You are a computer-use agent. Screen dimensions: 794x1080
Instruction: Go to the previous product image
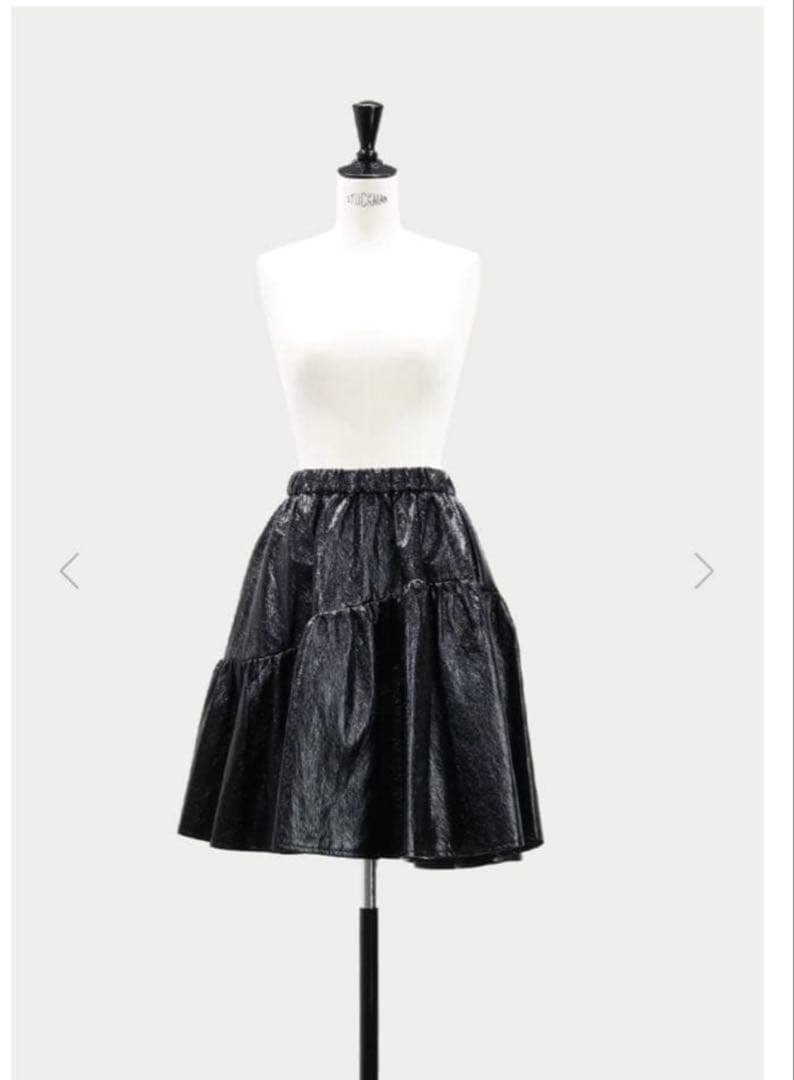pos(69,571)
